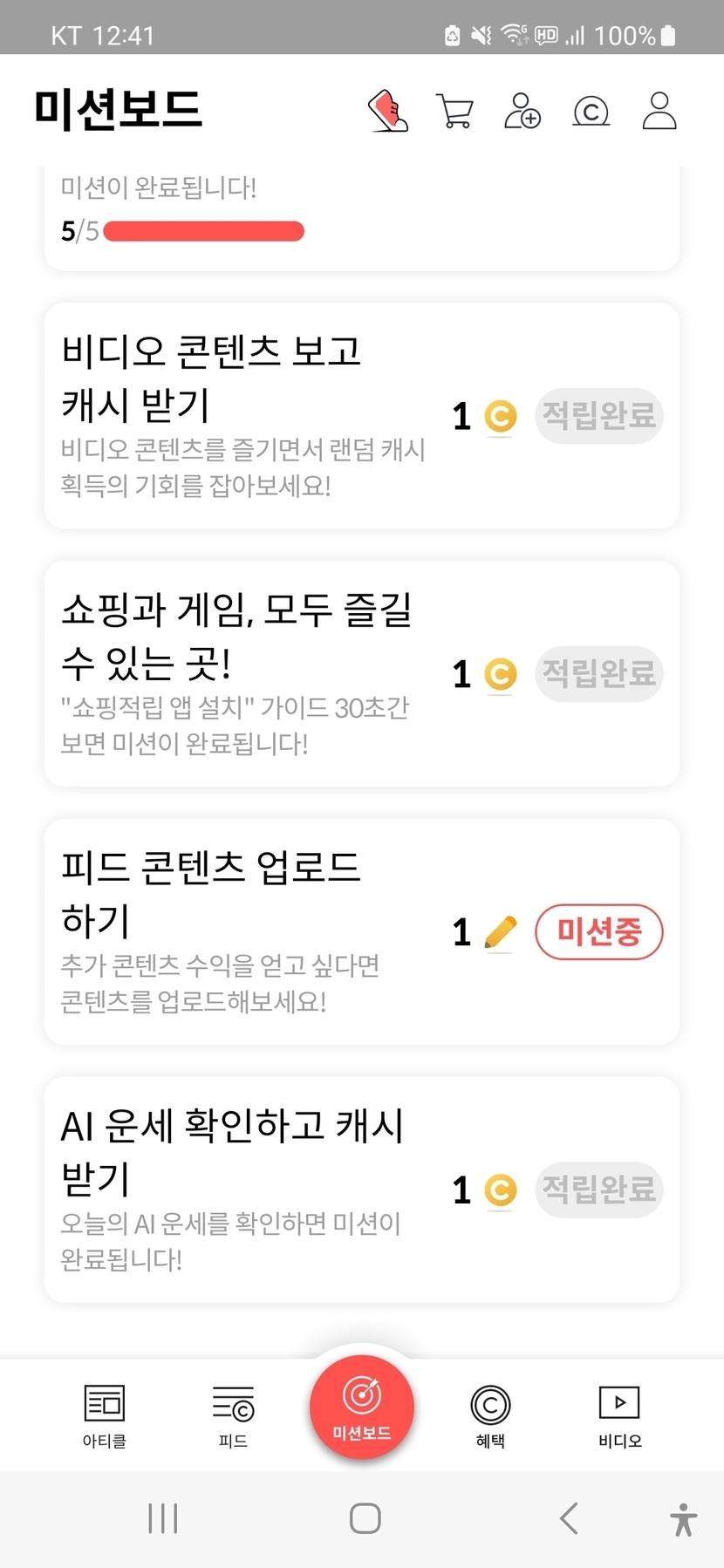Go to the 혜택 tab
Viewport: 724px width, 1568px height.
[x=490, y=1415]
